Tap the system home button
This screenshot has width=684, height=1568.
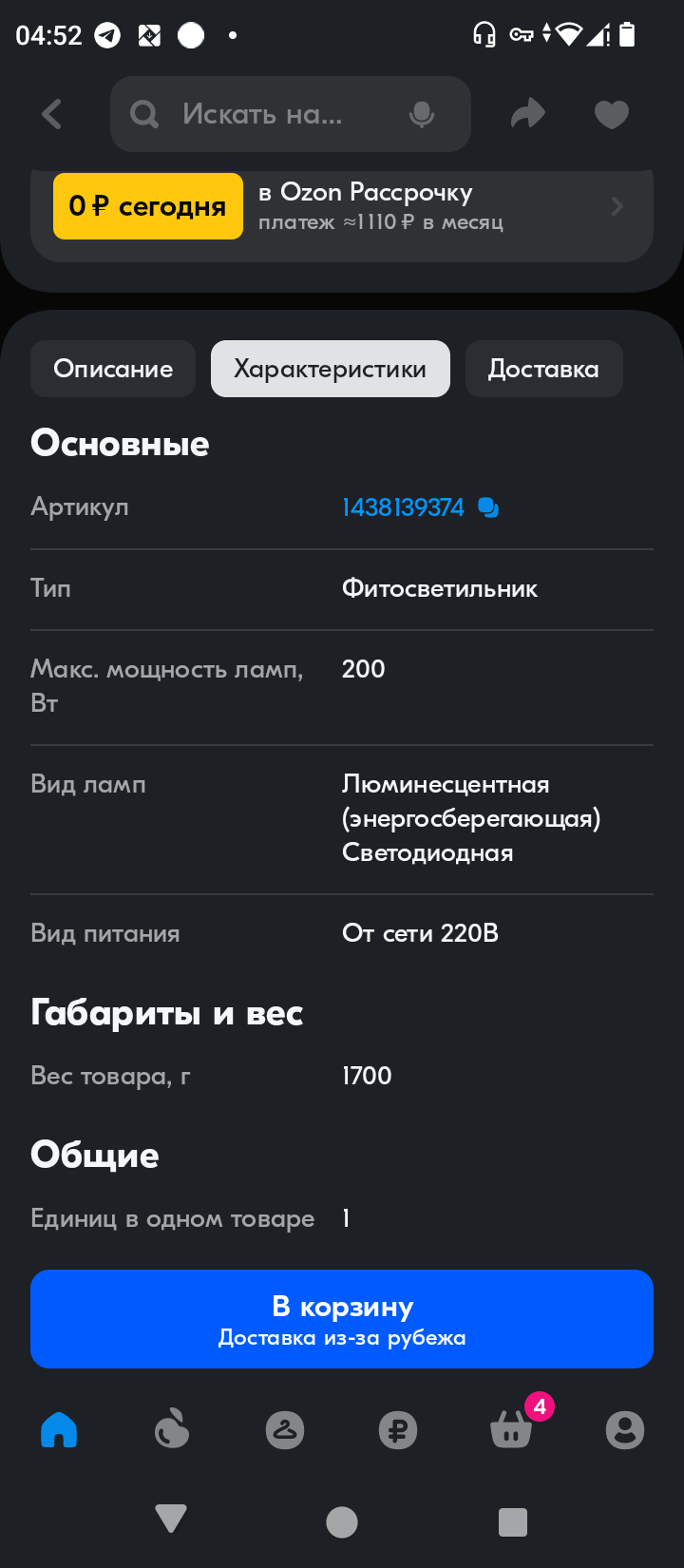pos(342,1521)
